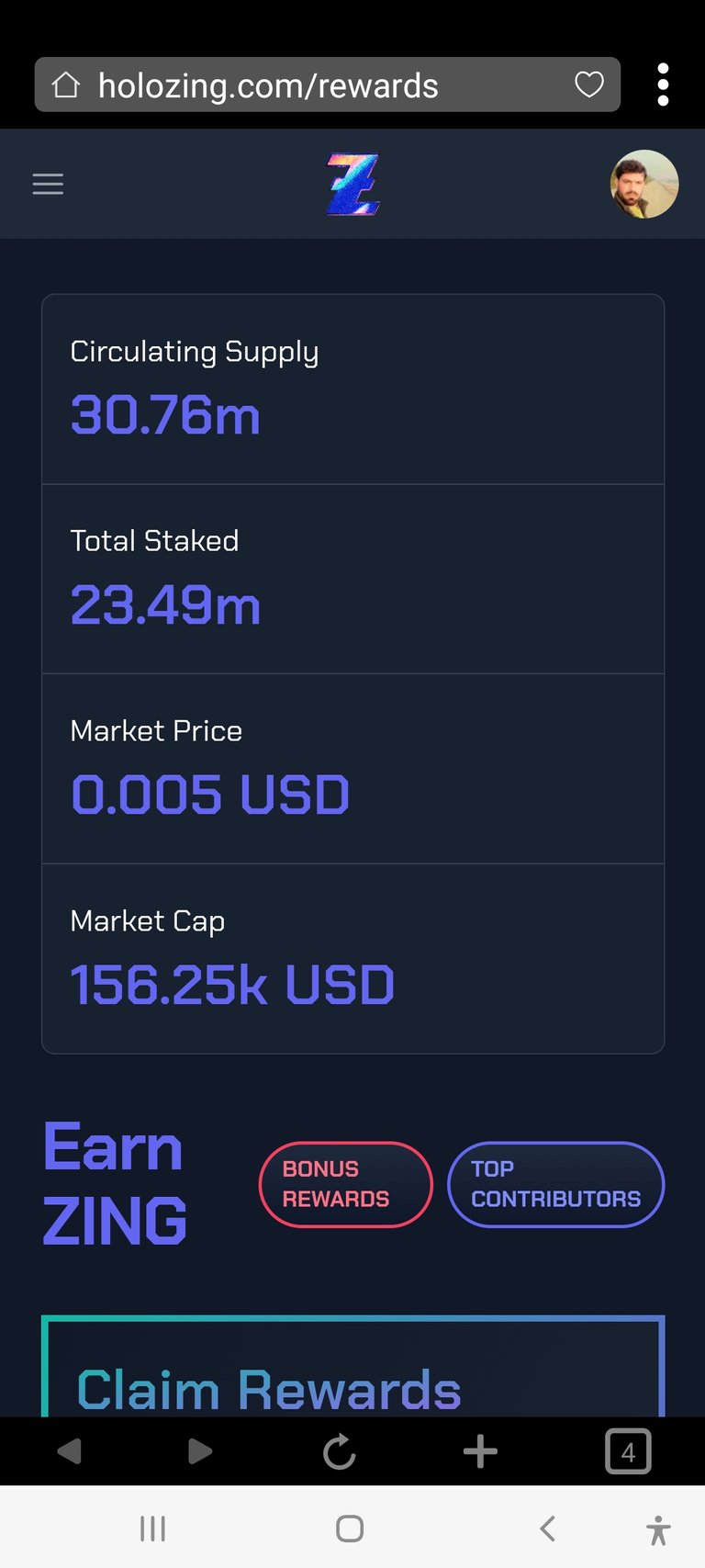Add a new browser tab
This screenshot has width=705, height=1568.
point(480,1451)
